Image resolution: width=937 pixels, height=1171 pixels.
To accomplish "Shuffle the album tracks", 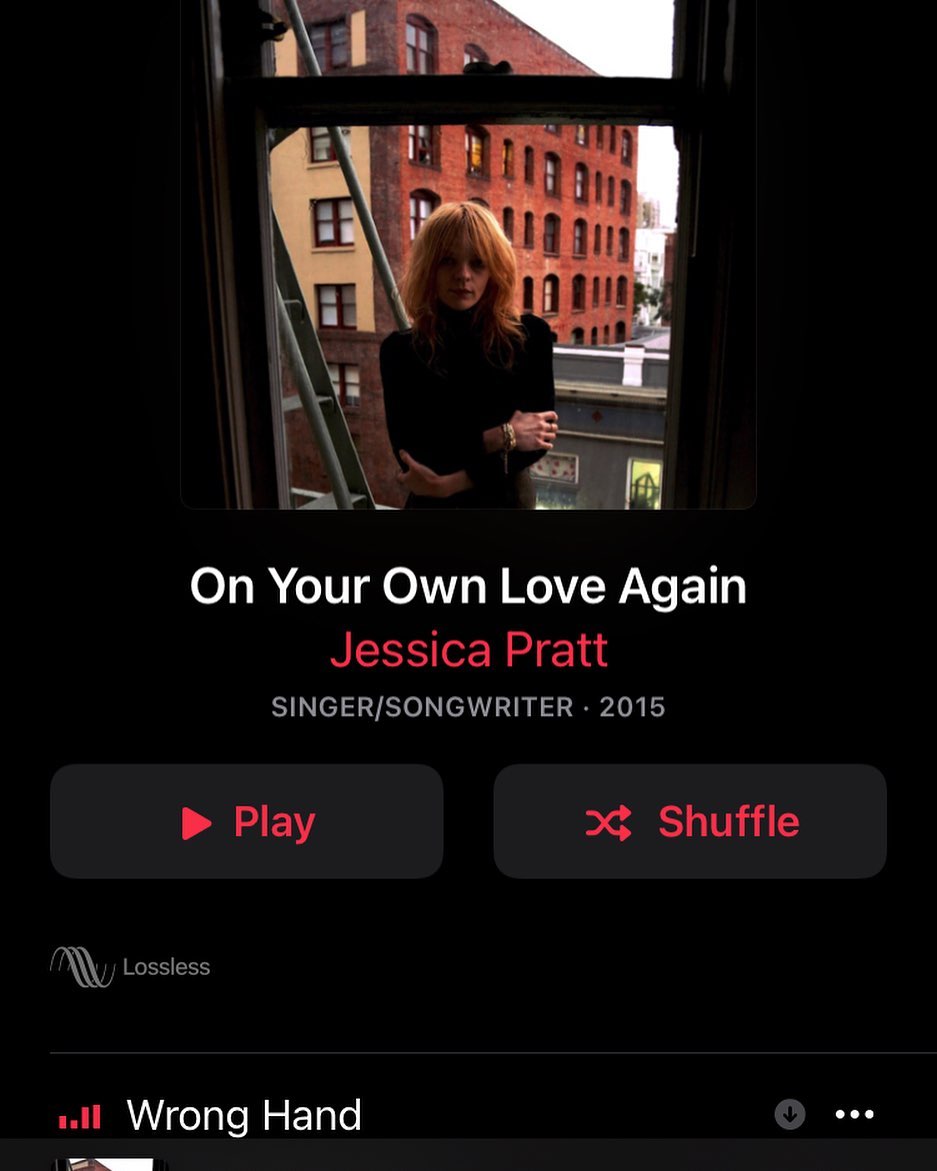I will 690,821.
